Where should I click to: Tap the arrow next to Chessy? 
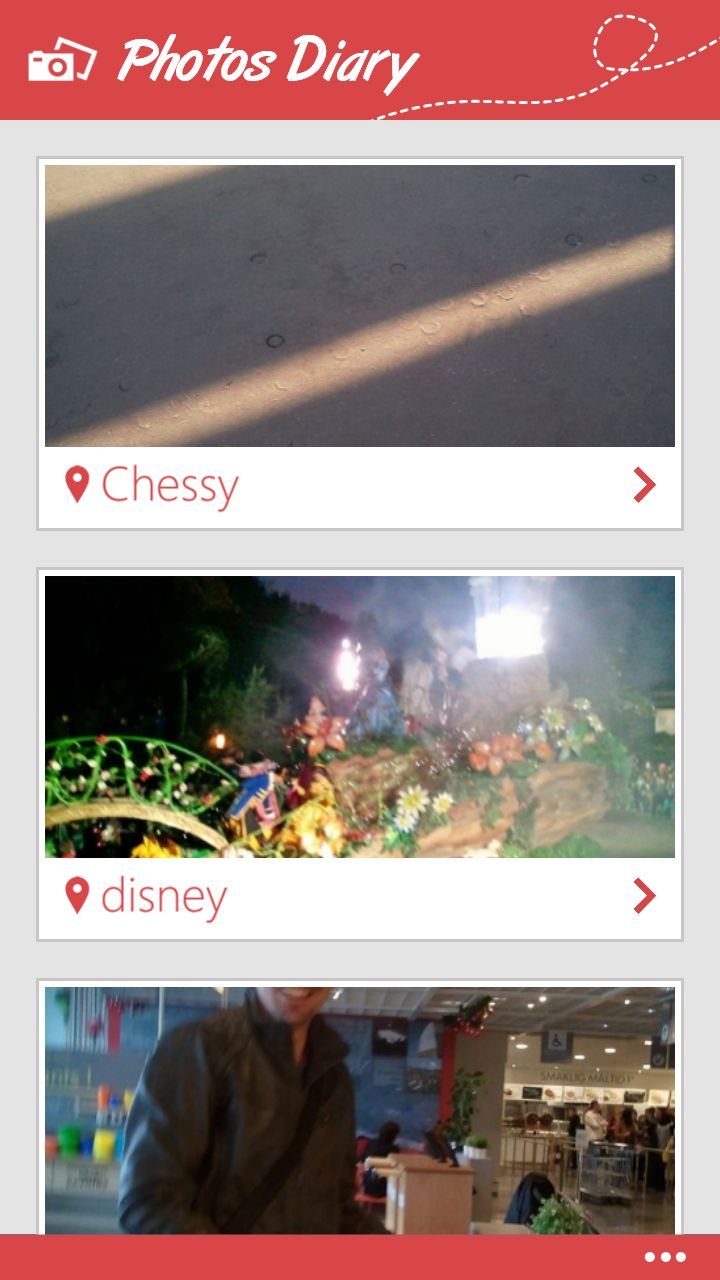click(644, 485)
